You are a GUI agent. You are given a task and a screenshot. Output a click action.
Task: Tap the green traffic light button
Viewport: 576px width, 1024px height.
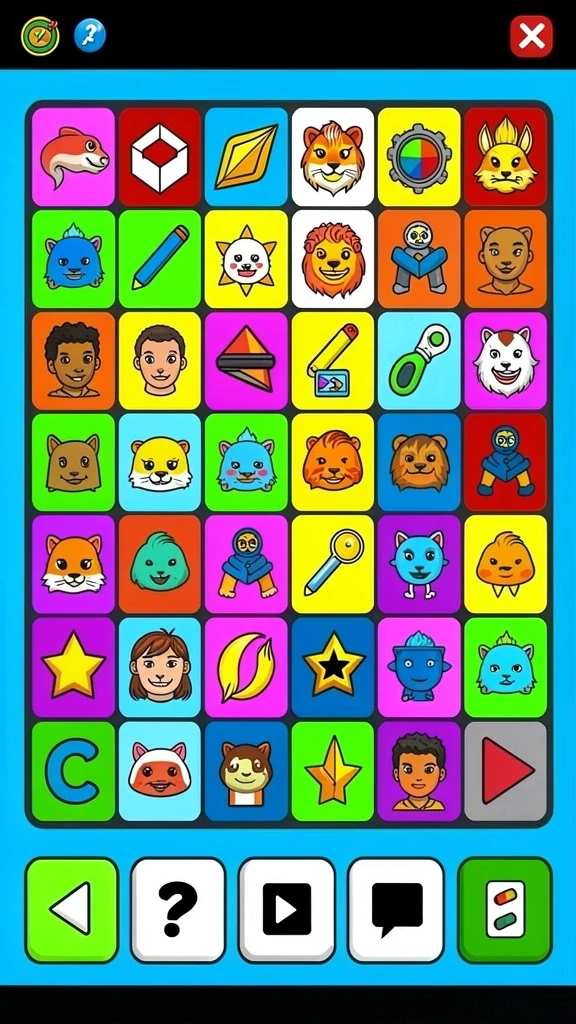[x=505, y=909]
